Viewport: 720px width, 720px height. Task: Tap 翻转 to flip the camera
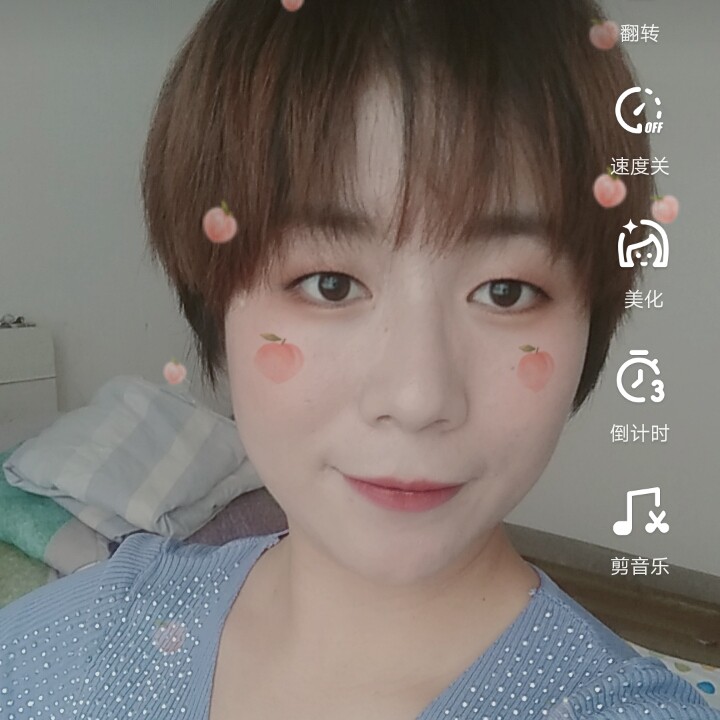click(x=639, y=31)
